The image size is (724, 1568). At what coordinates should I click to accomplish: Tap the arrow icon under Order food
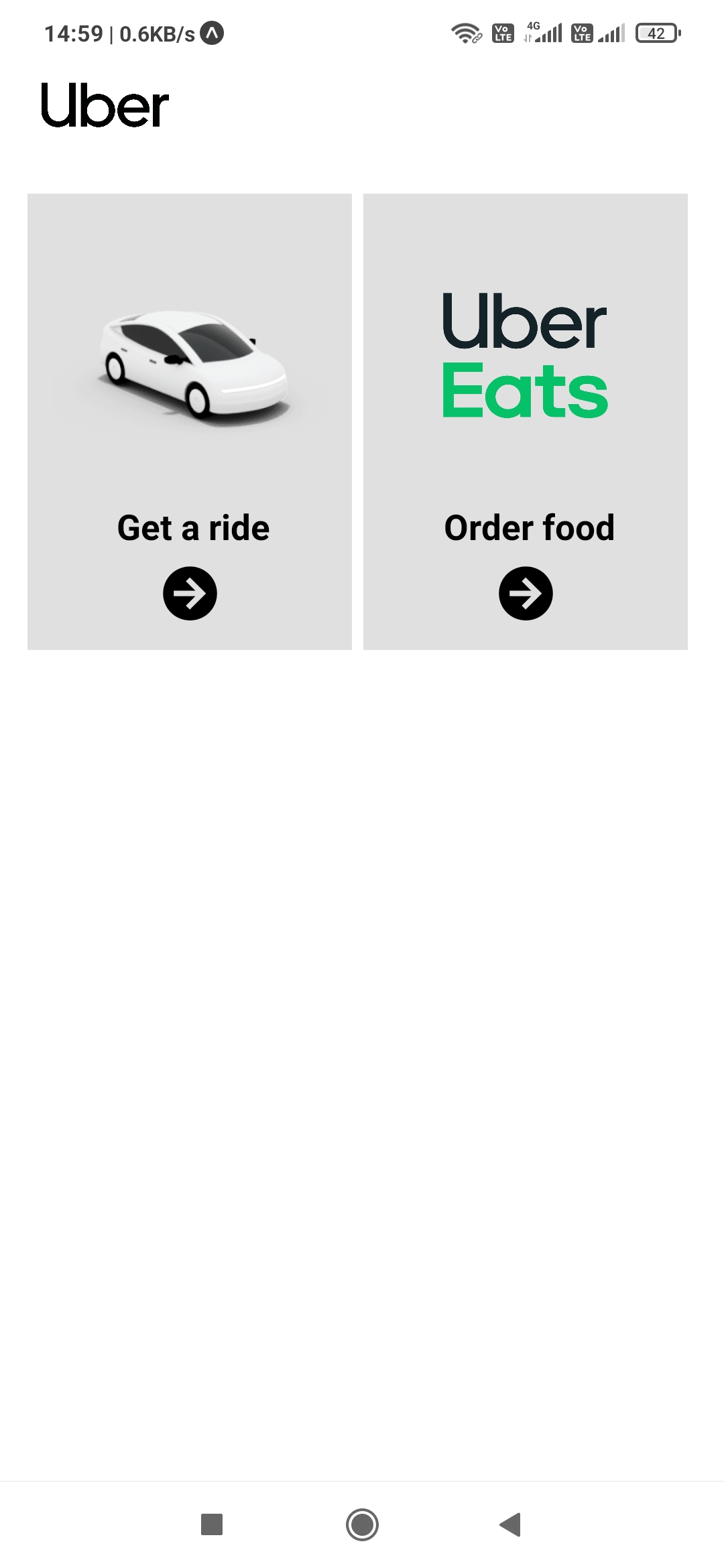526,592
